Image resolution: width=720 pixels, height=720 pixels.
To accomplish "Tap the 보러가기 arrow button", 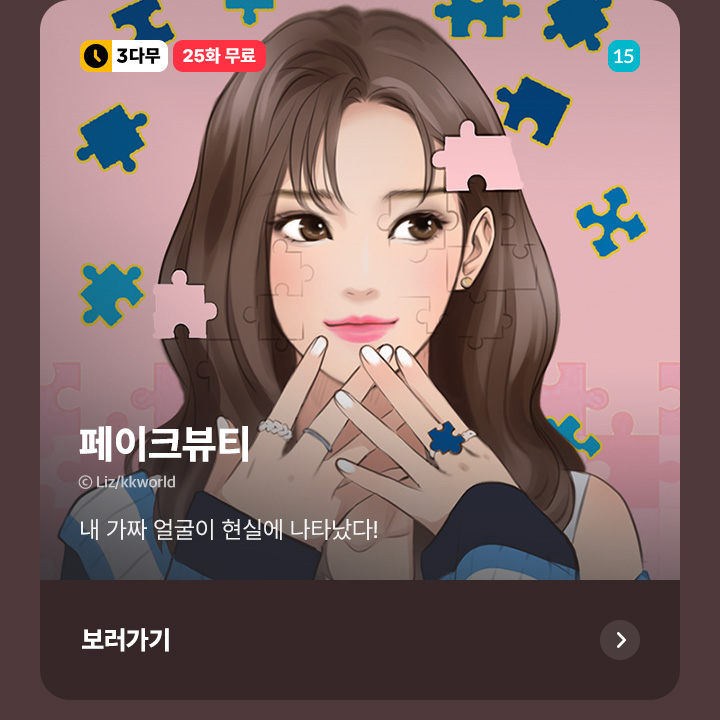I will [620, 640].
